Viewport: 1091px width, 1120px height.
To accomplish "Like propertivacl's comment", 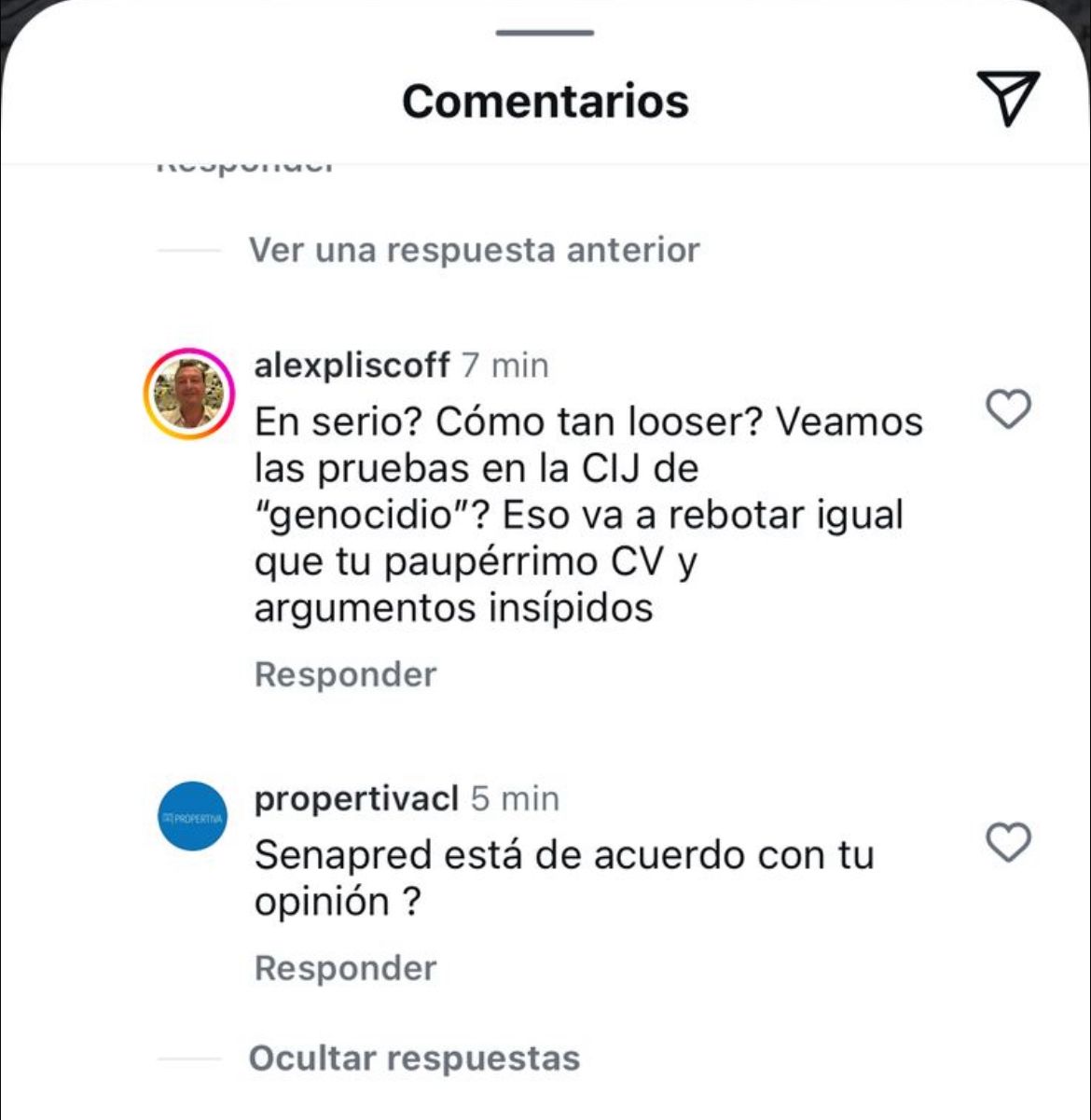I will coord(1008,842).
